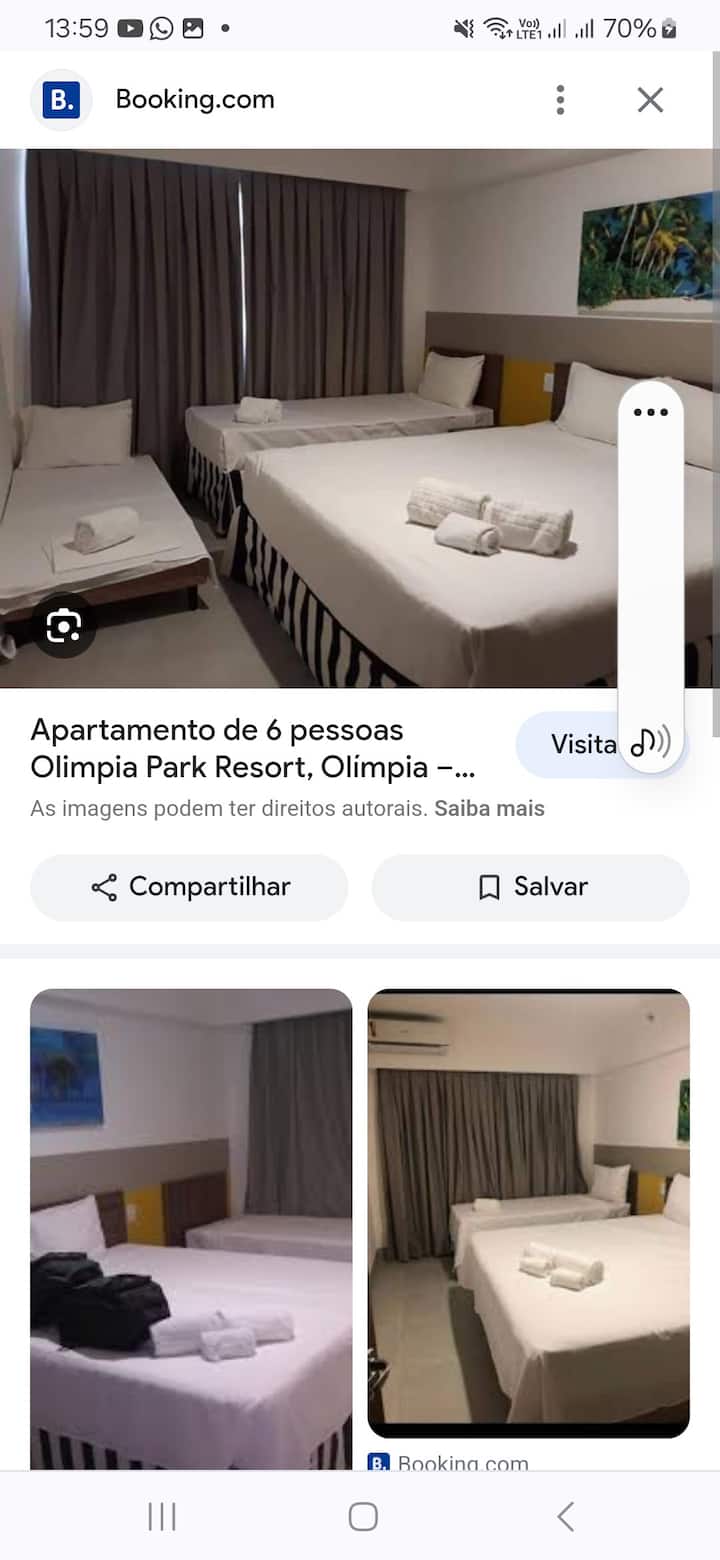Expand the floating pill's three-dot options
Screen dimensions: 720x1560
coord(650,412)
